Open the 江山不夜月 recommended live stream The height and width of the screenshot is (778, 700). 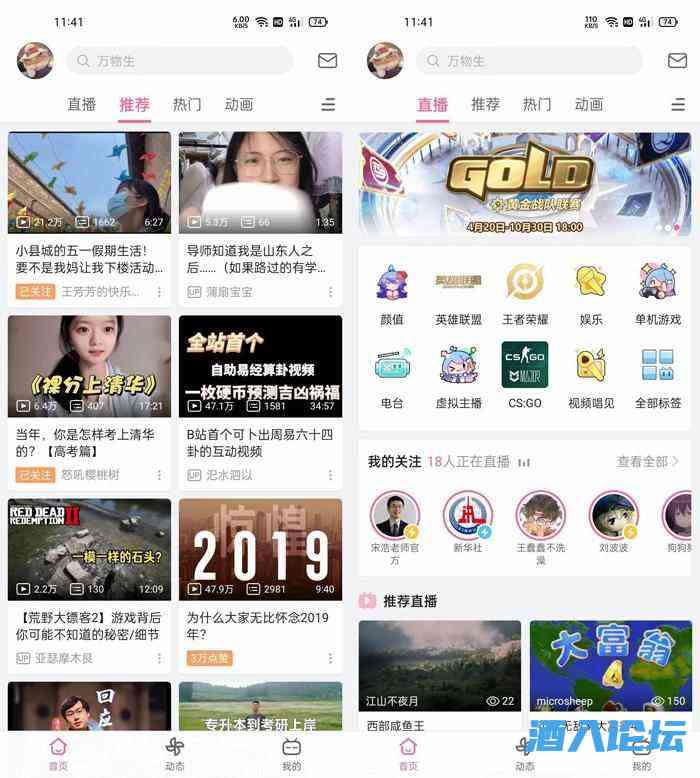(440, 671)
